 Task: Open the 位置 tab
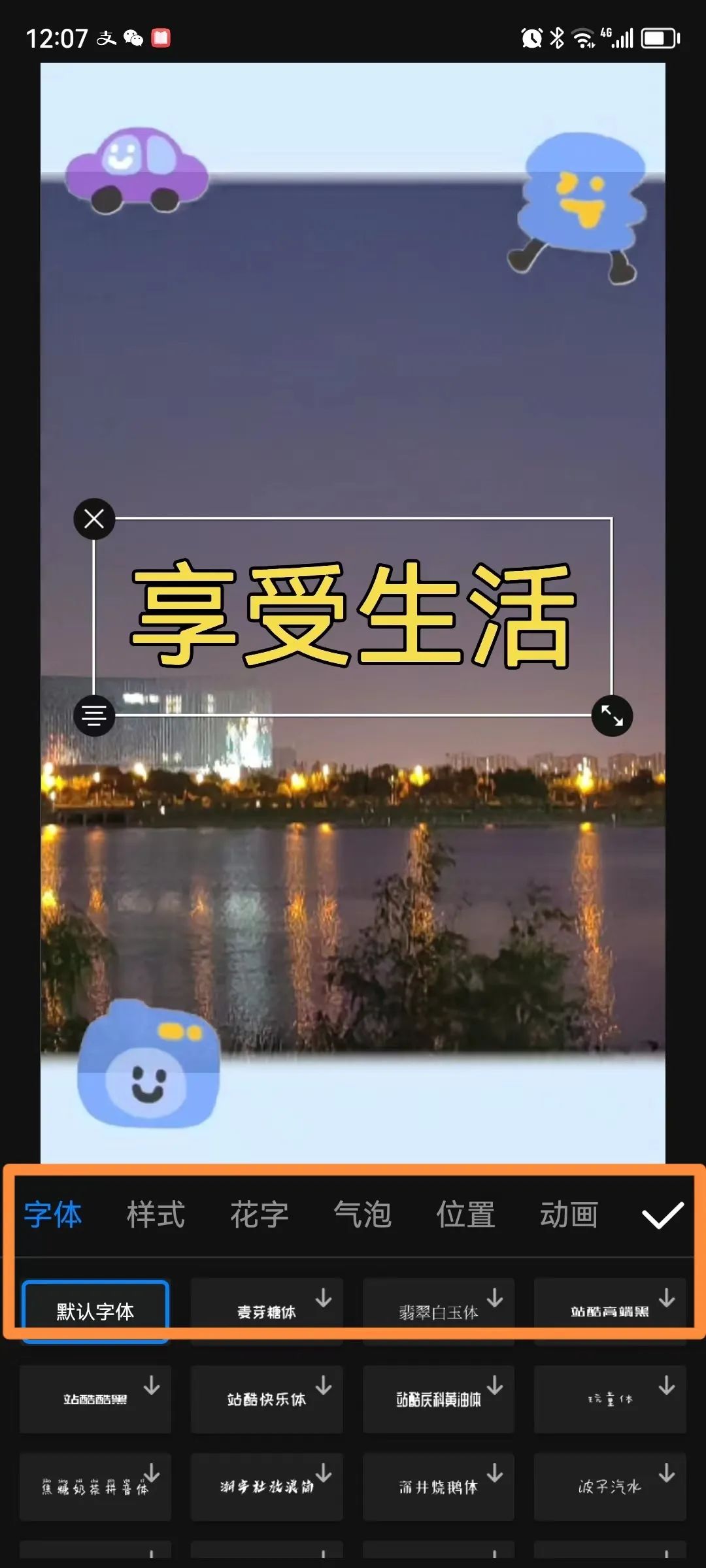[x=465, y=1214]
